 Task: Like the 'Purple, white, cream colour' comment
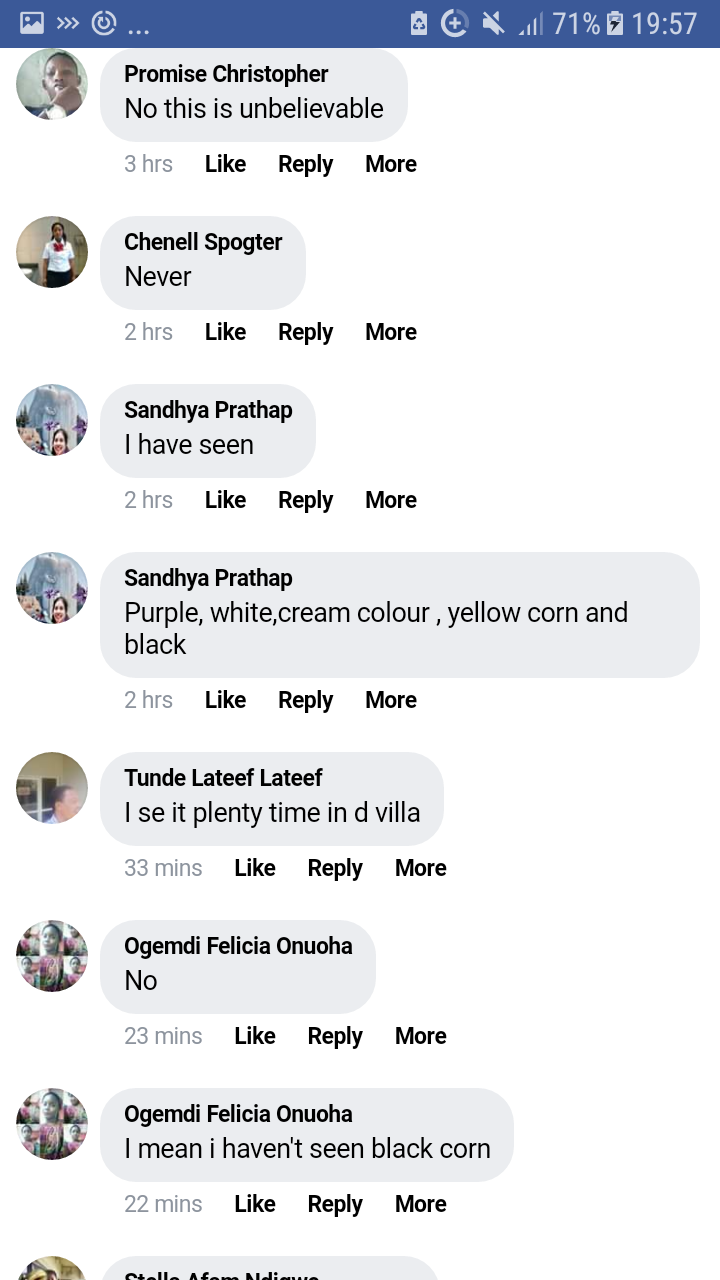pos(225,700)
